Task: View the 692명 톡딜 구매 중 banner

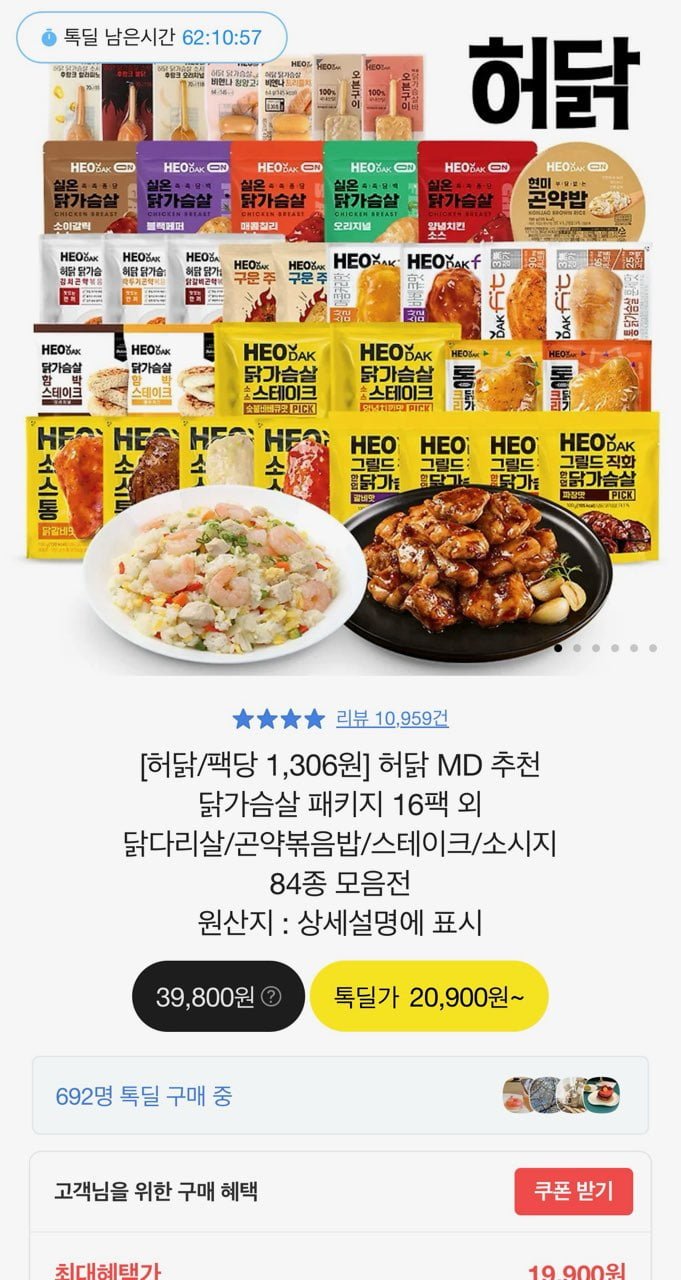Action: [340, 1095]
